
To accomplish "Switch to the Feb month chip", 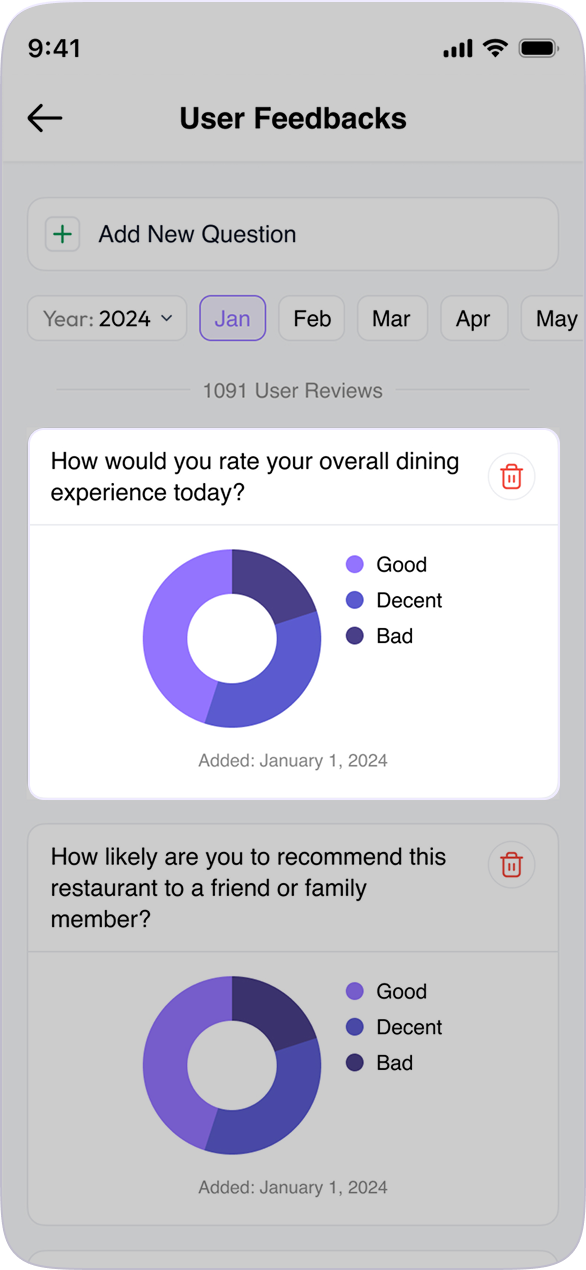I will click(x=312, y=318).
